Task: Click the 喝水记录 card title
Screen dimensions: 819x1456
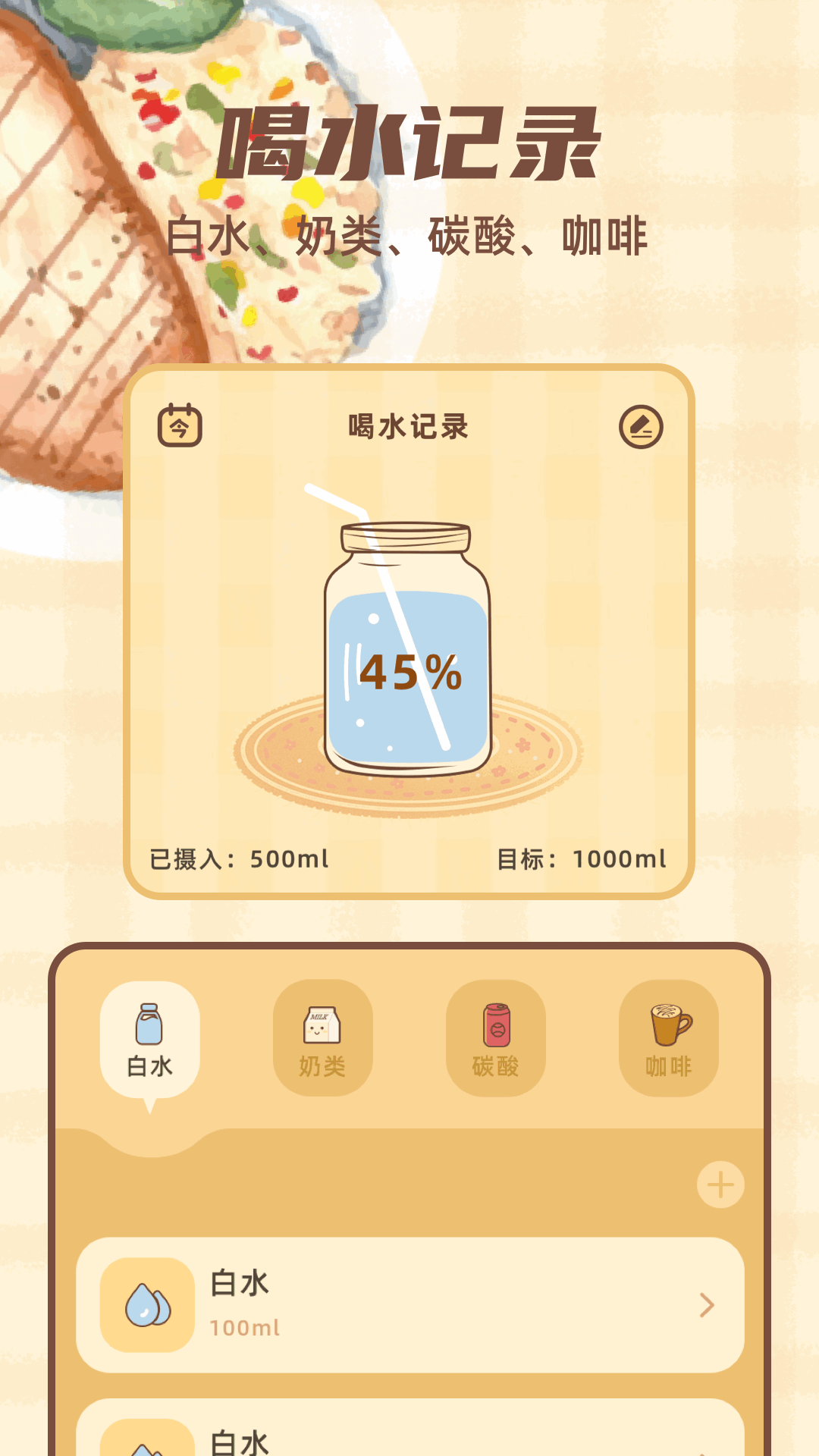Action: [409, 427]
